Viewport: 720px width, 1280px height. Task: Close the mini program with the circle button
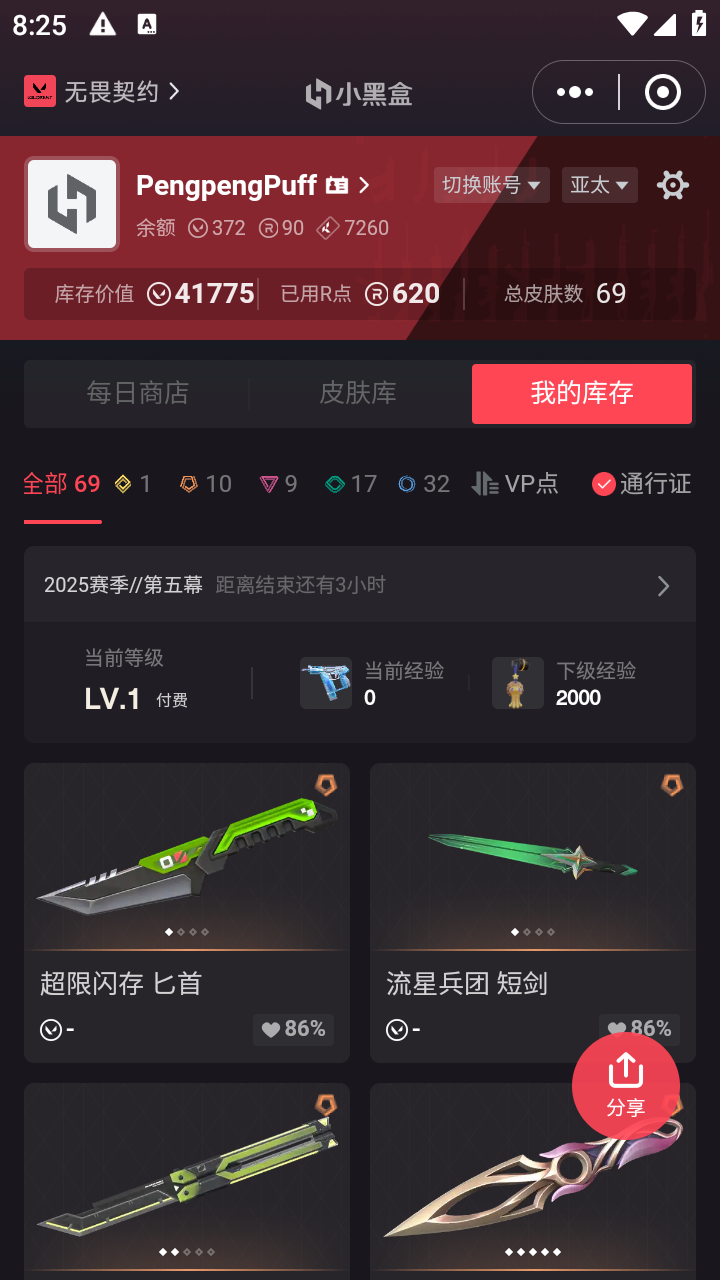662,92
